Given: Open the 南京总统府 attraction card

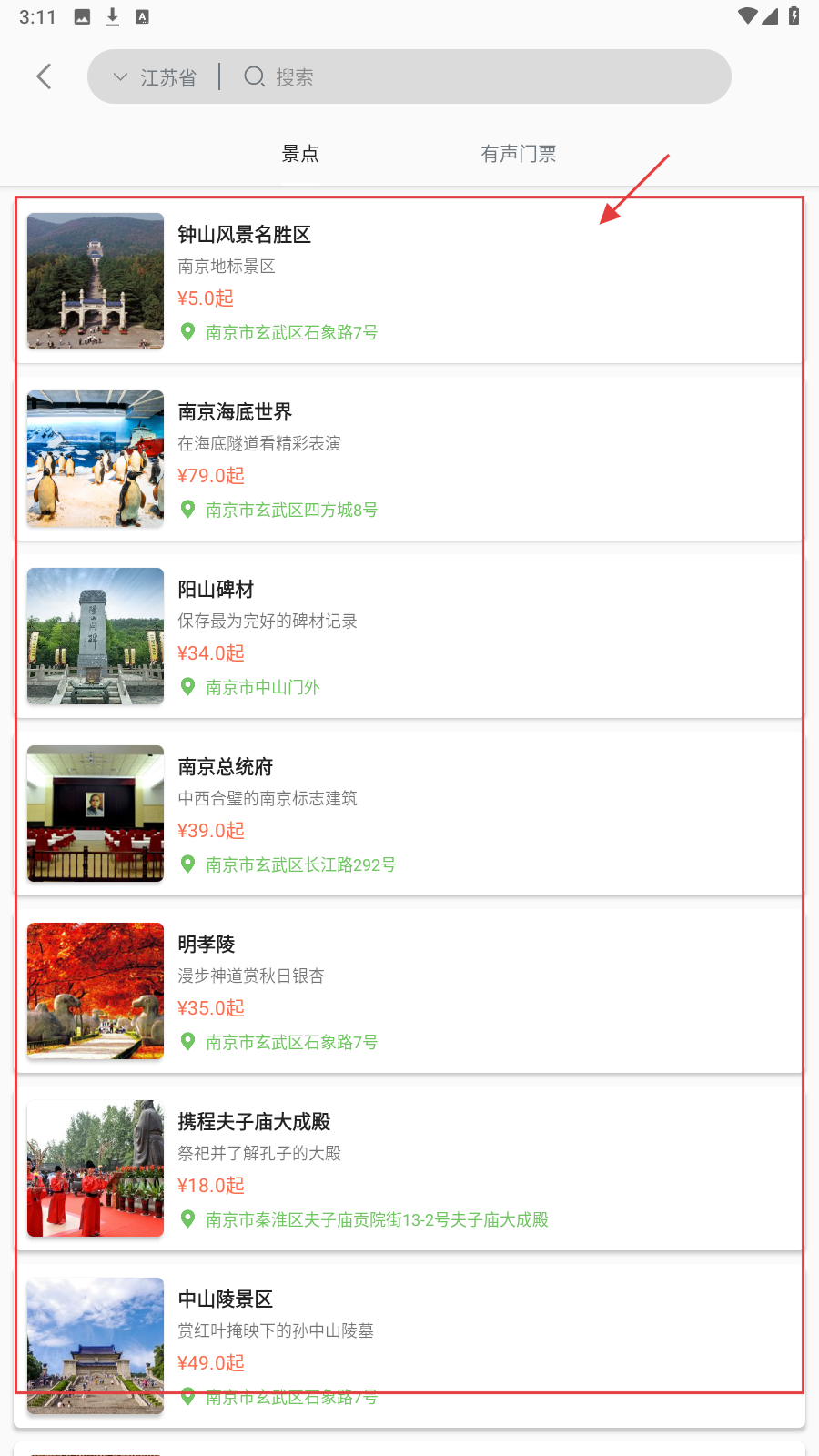Looking at the screenshot, I should pos(409,814).
